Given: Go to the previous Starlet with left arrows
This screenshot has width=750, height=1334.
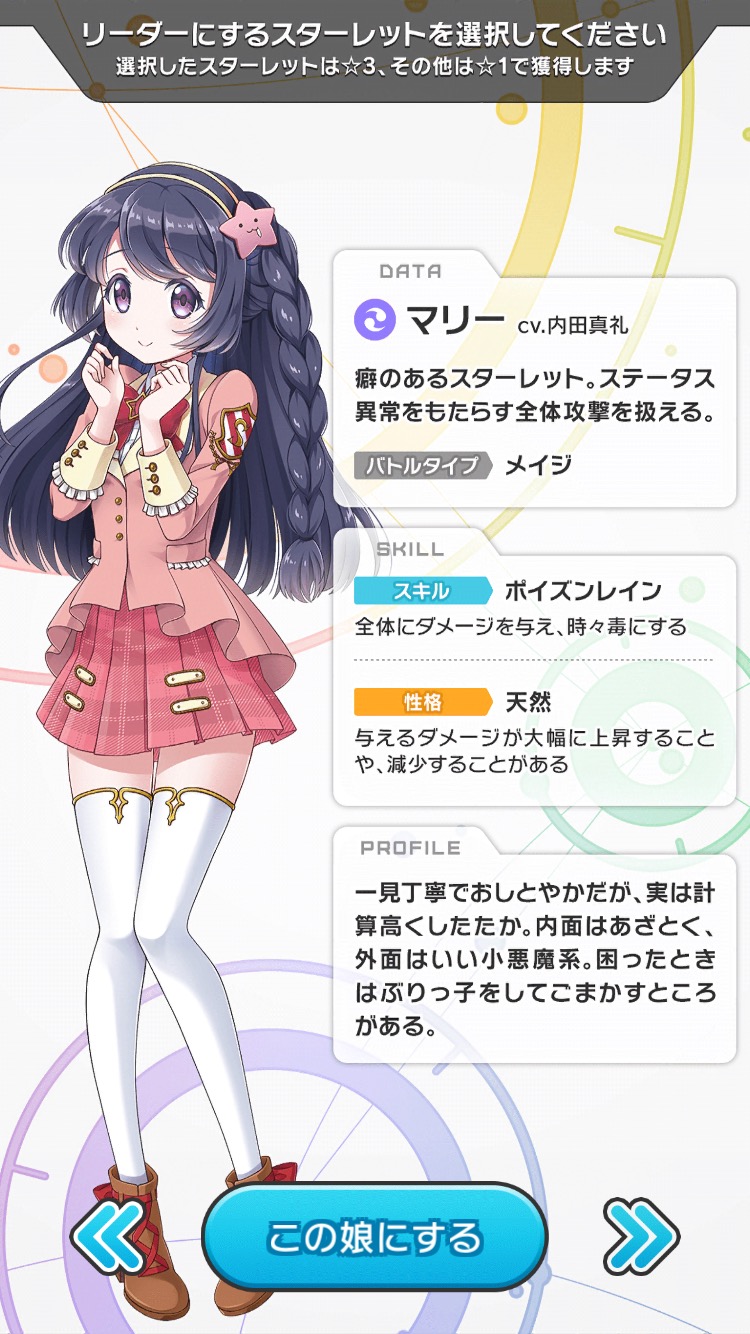Looking at the screenshot, I should (x=107, y=1238).
